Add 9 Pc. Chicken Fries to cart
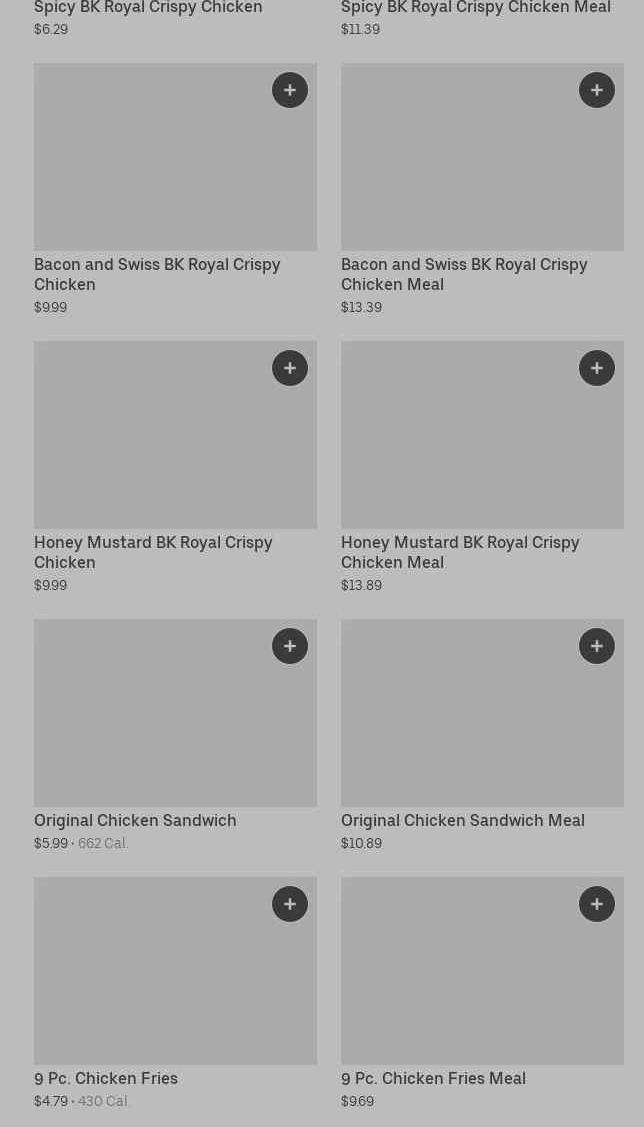The image size is (644, 1127). coord(290,904)
